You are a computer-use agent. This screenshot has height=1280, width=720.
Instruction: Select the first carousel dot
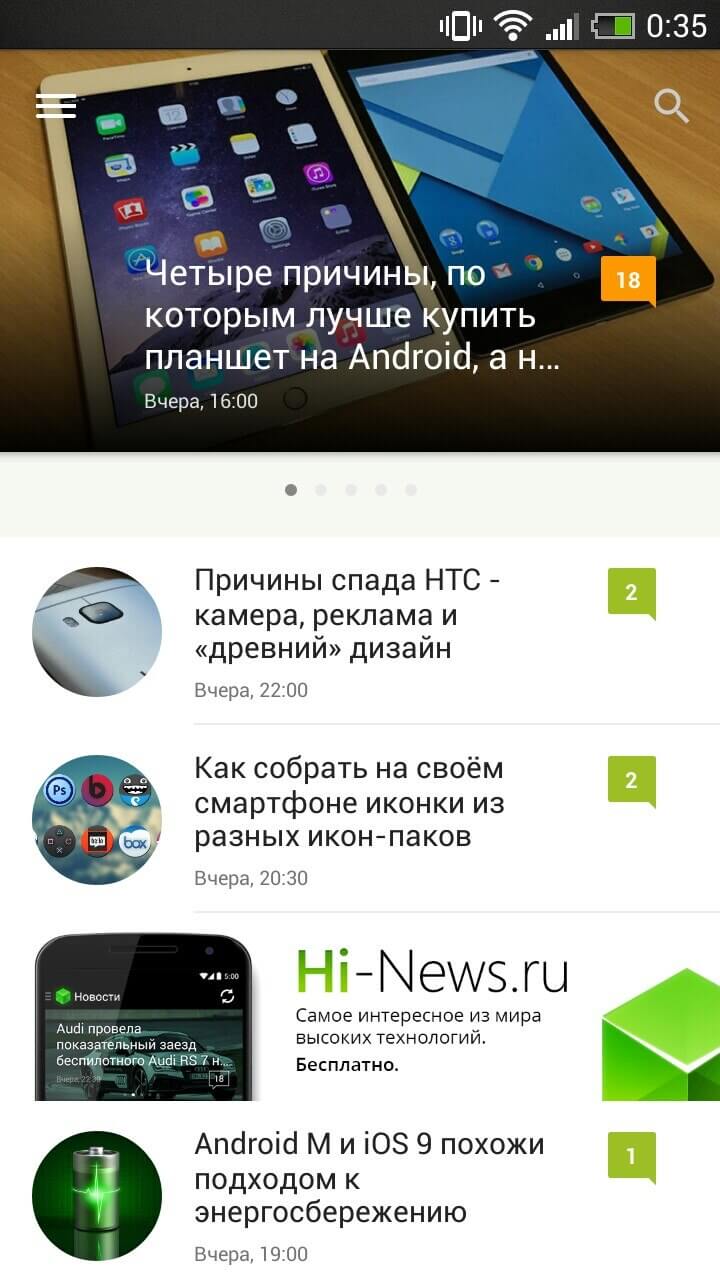[291, 490]
